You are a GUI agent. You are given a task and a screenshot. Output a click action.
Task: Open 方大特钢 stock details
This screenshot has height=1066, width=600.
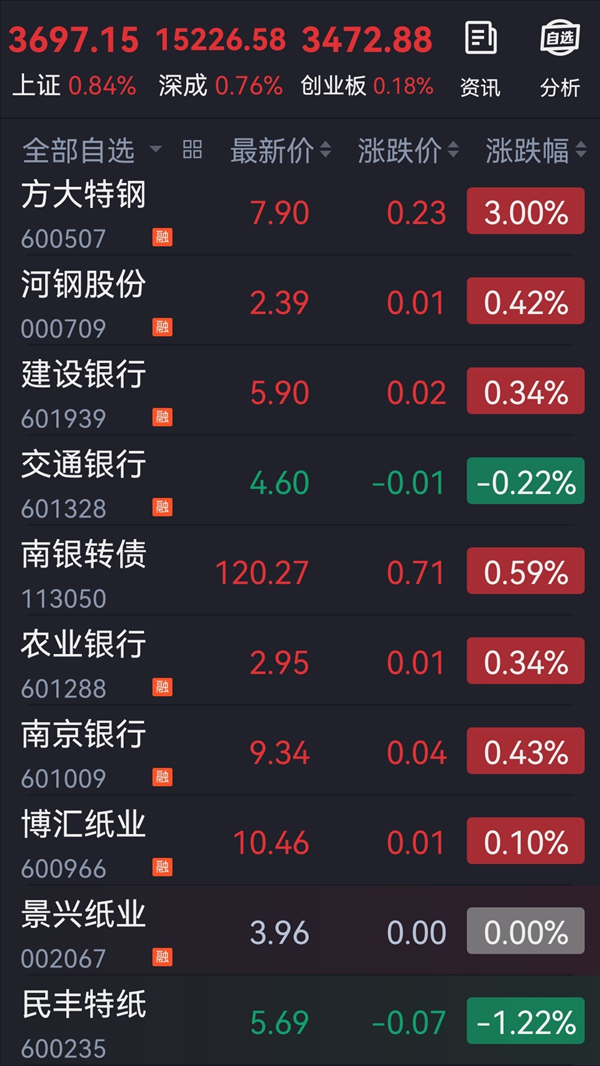(x=300, y=211)
